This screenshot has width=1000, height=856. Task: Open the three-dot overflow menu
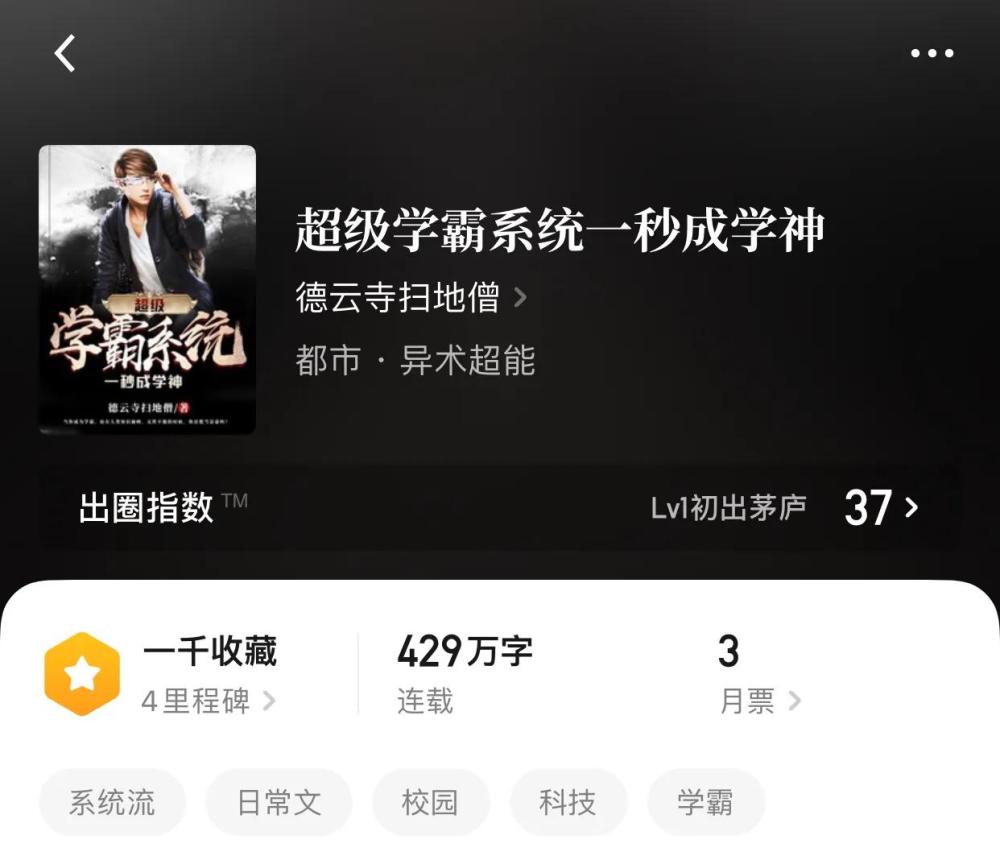(x=931, y=53)
